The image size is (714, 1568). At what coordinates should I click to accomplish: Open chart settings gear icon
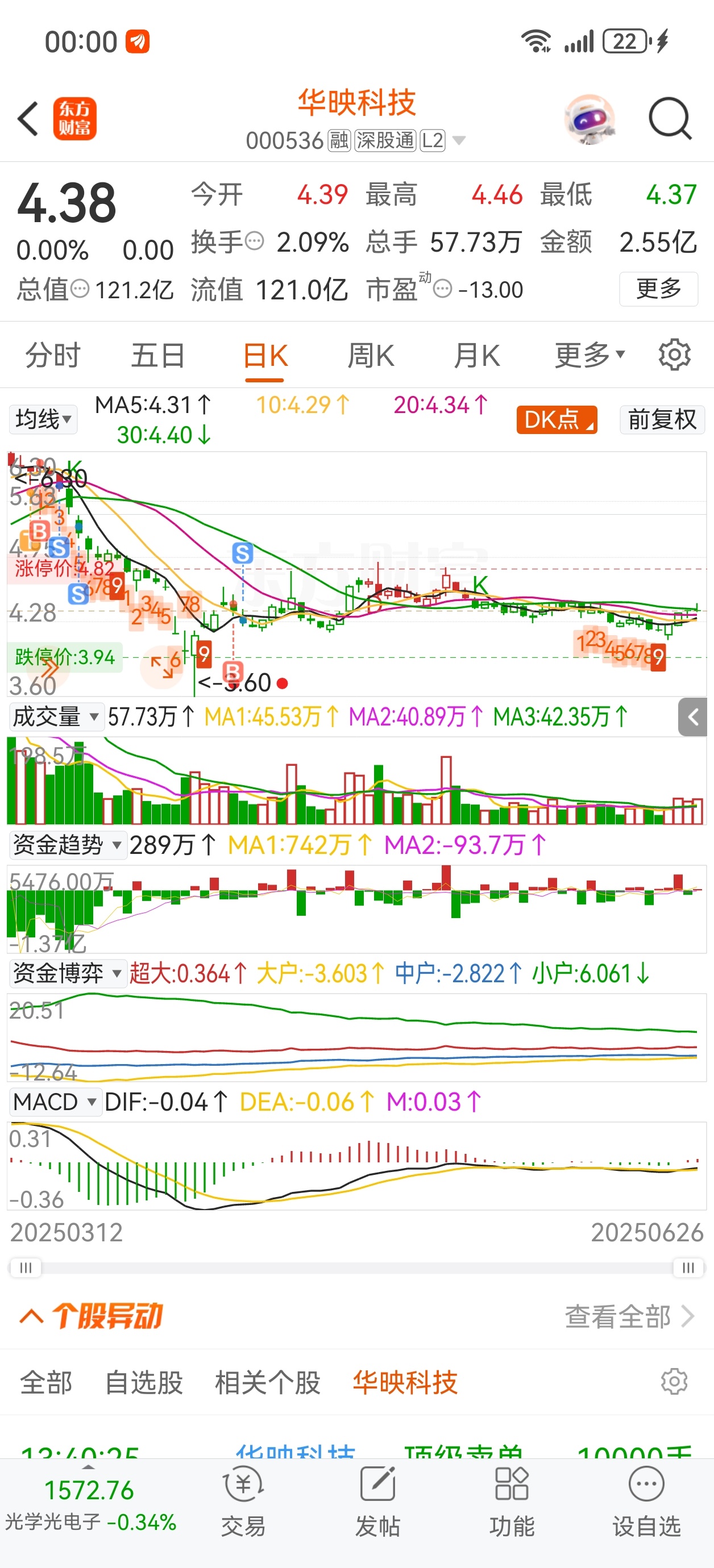coord(674,355)
